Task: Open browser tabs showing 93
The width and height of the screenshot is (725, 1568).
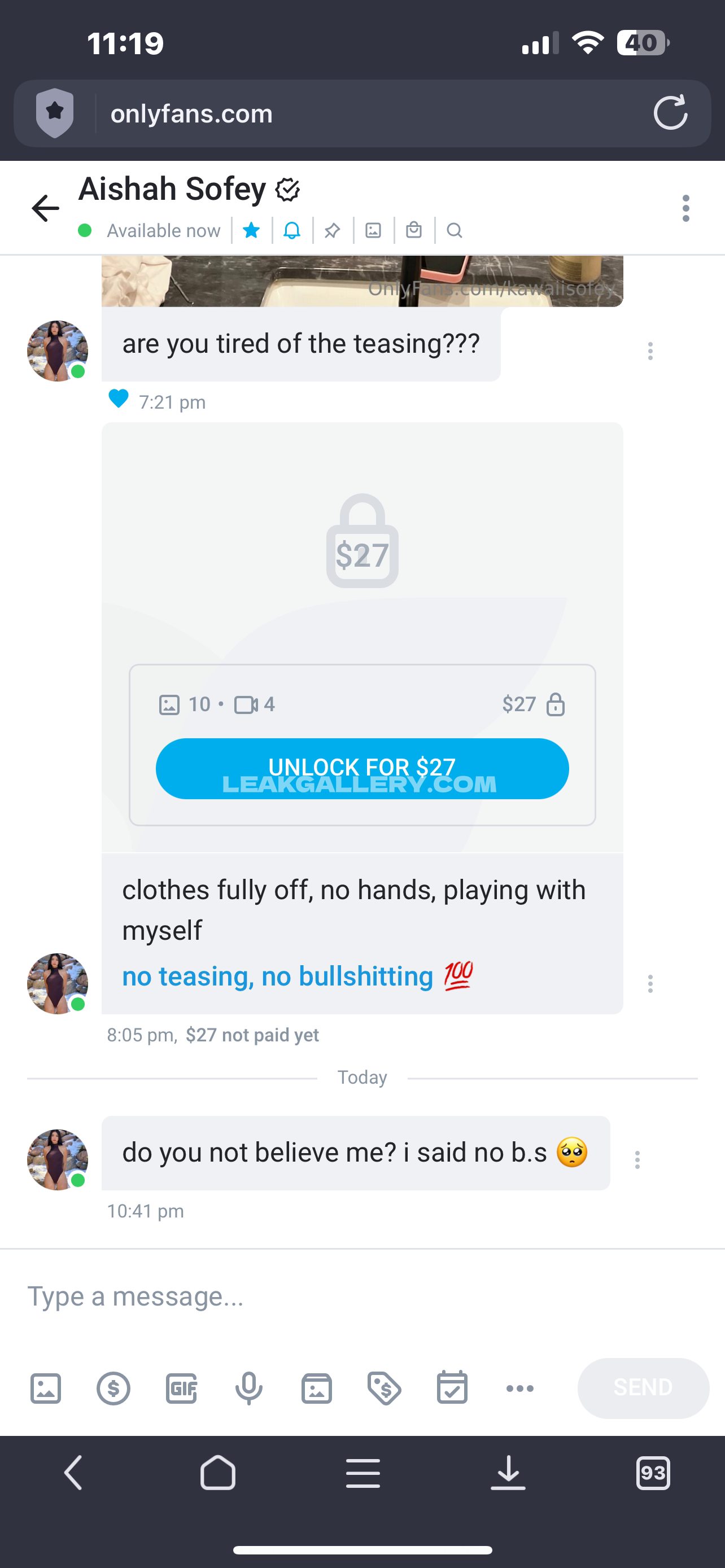Action: coord(653,1473)
